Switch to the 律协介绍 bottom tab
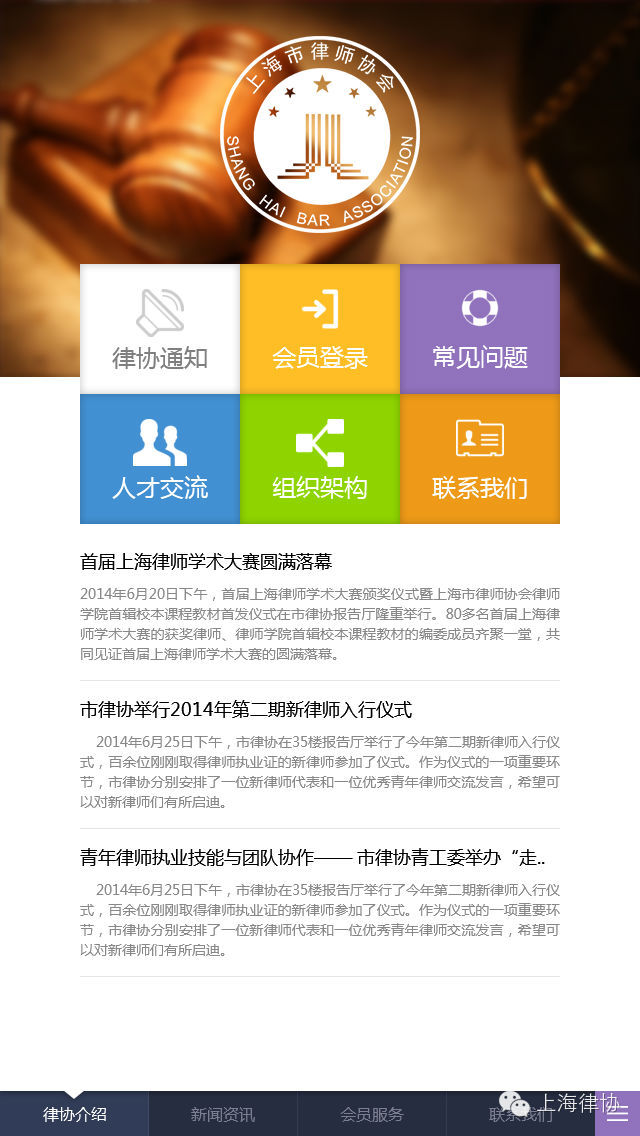Image resolution: width=640 pixels, height=1136 pixels. pyautogui.click(x=75, y=1115)
